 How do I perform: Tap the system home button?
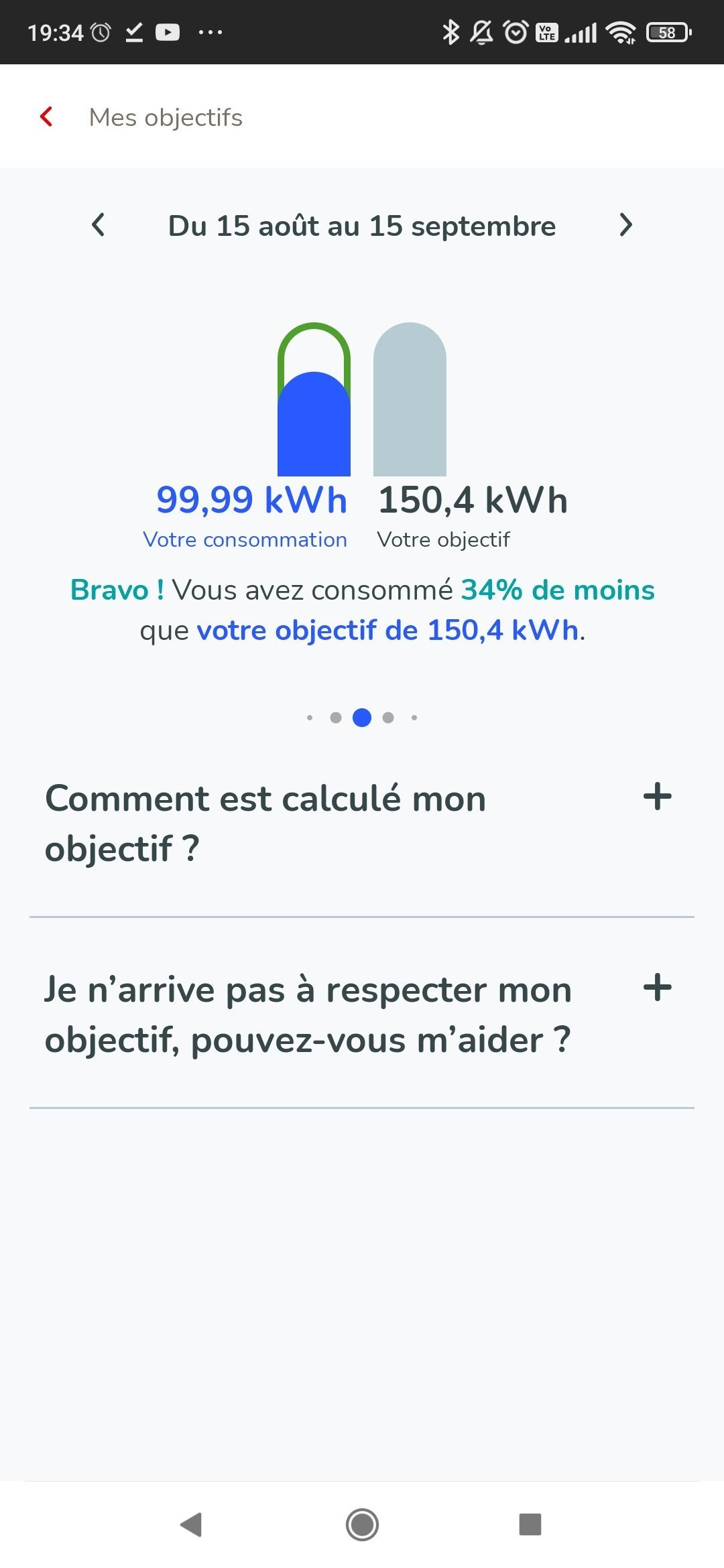(362, 1524)
